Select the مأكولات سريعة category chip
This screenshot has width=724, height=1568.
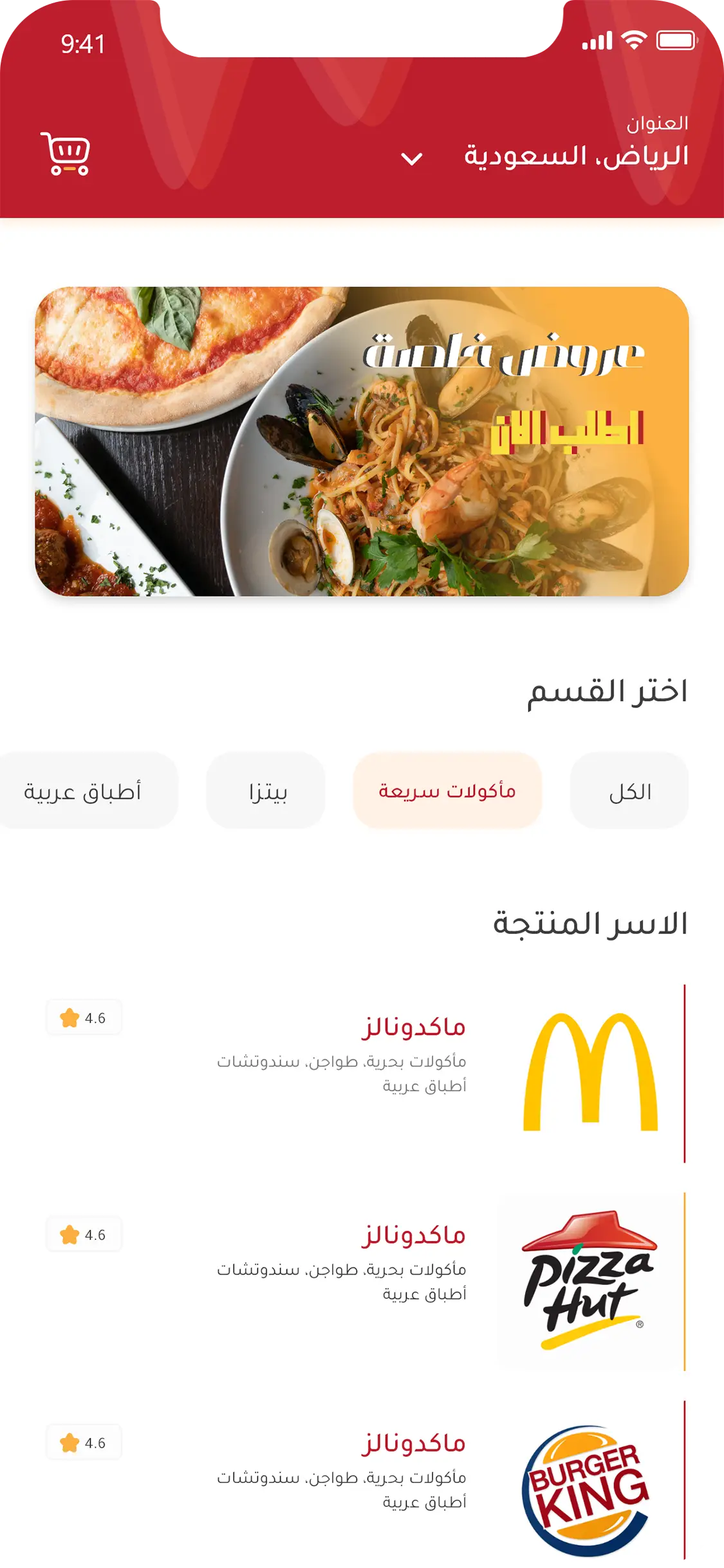pyautogui.click(x=447, y=790)
